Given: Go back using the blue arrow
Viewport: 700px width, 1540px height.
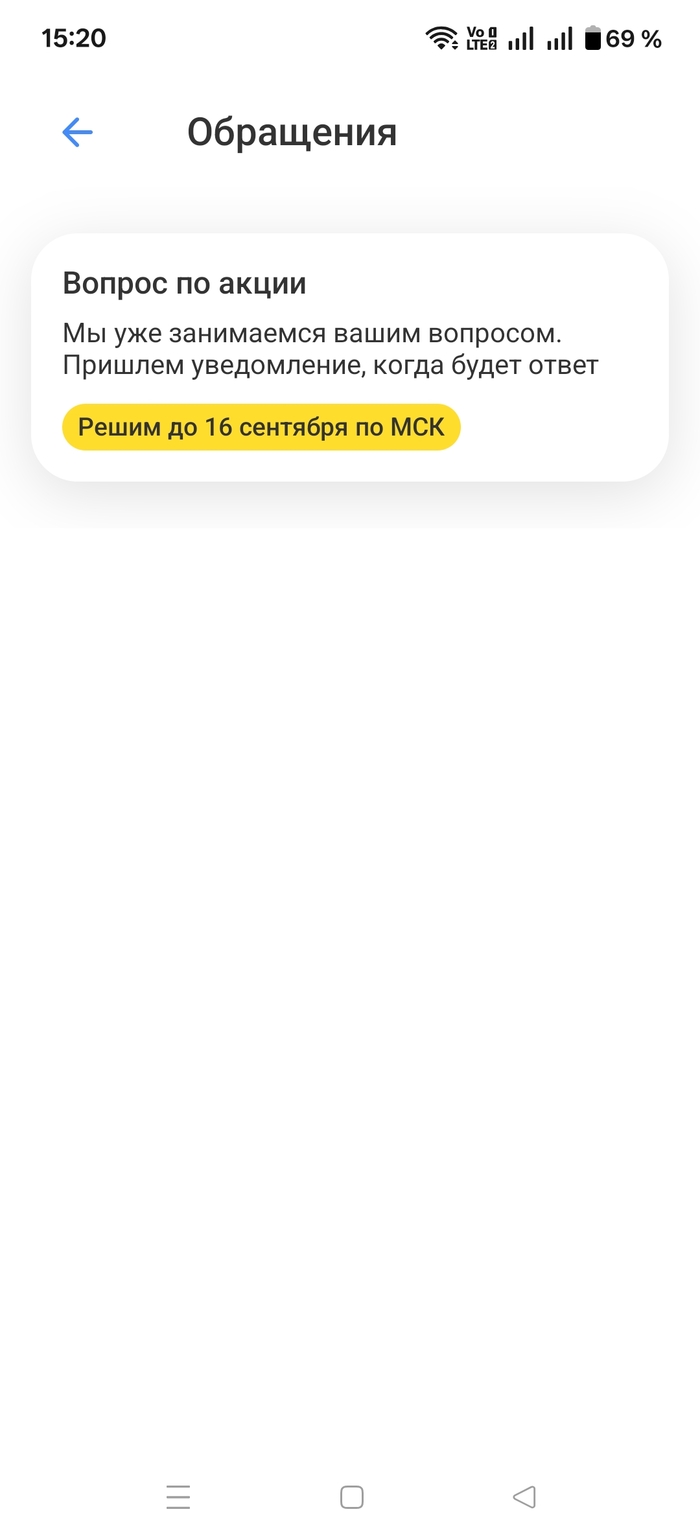Looking at the screenshot, I should 77,132.
